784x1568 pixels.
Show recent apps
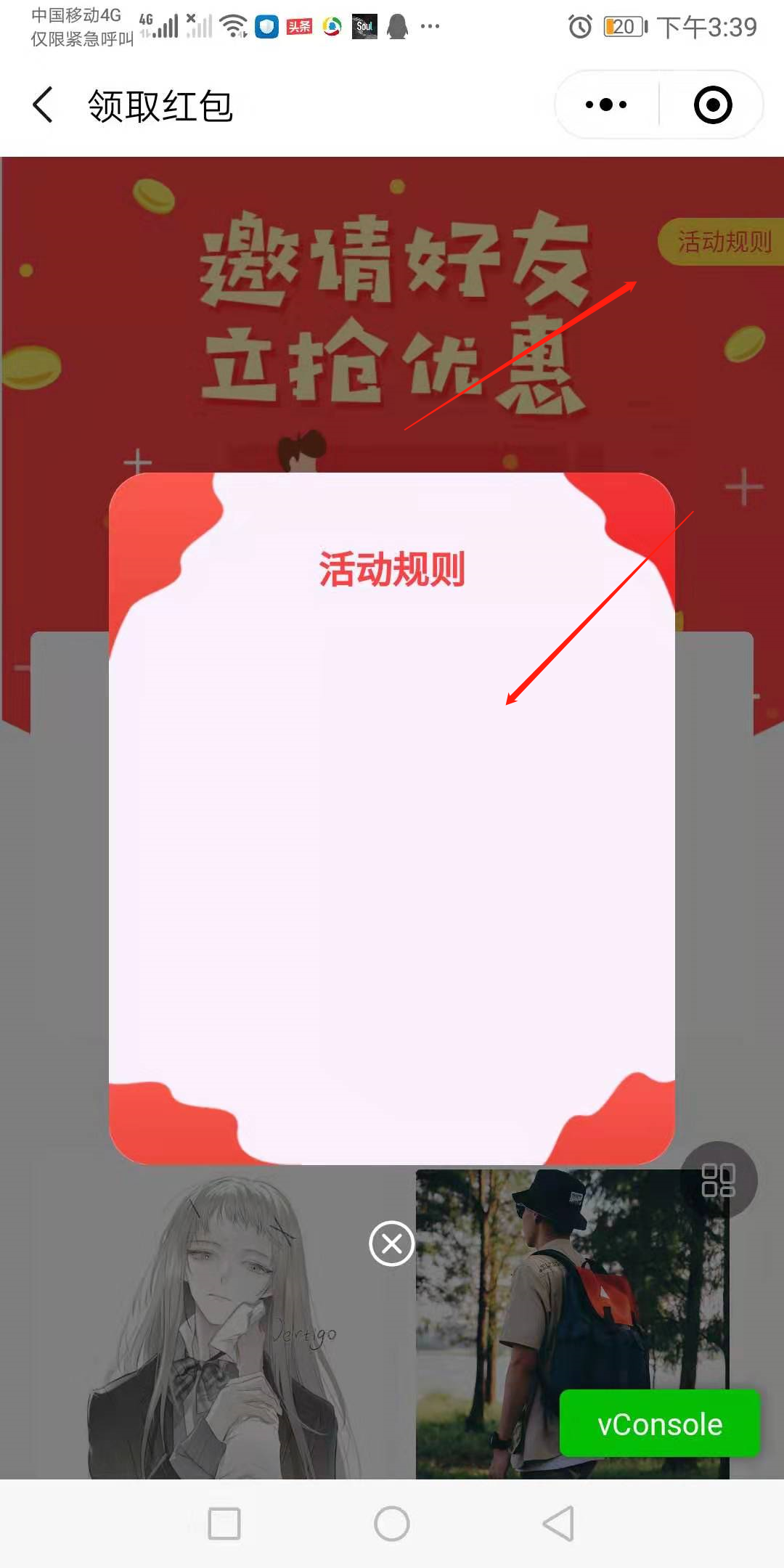click(x=224, y=1523)
